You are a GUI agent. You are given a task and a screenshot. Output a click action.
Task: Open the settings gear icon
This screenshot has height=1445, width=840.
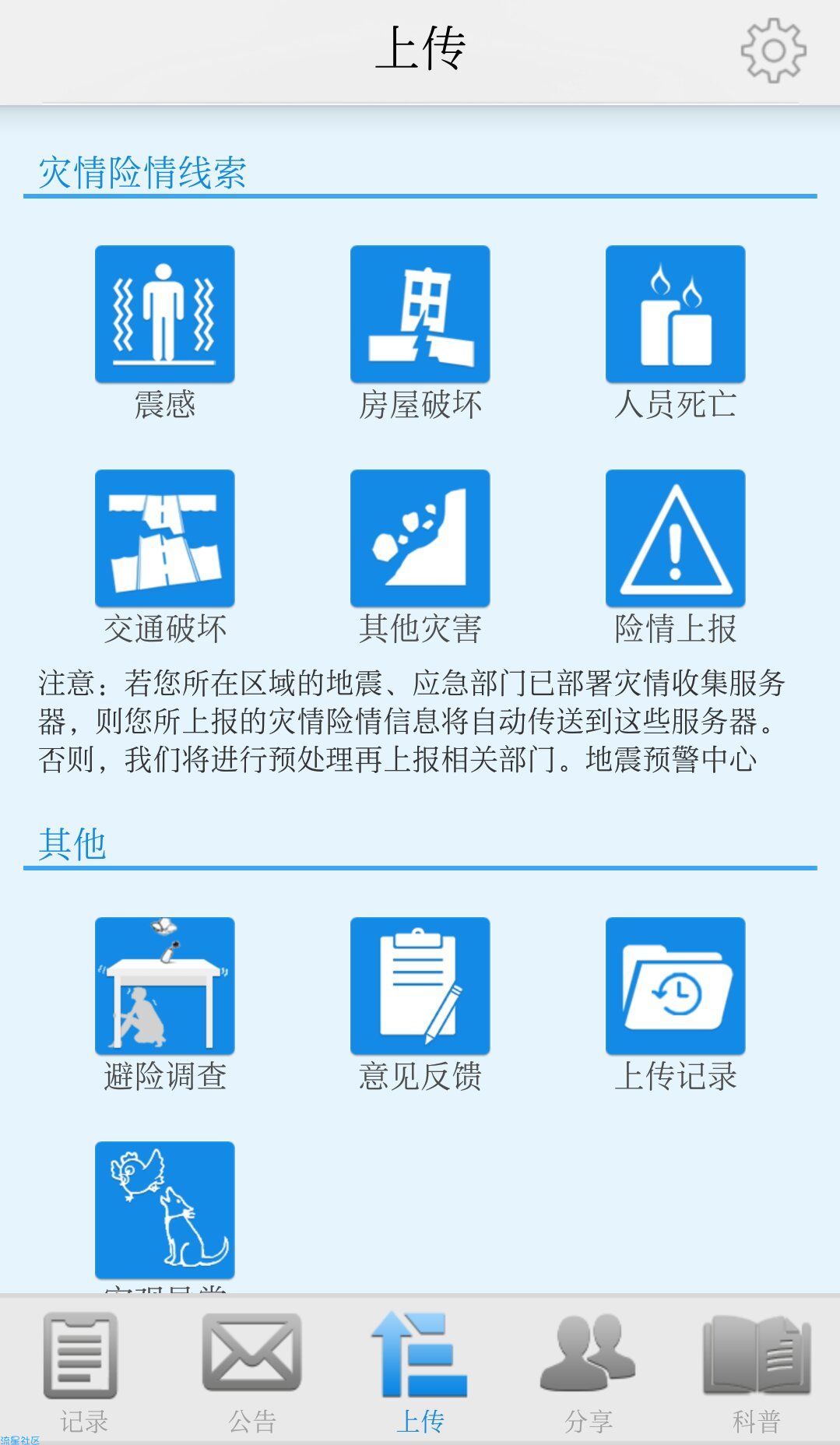pos(773,51)
